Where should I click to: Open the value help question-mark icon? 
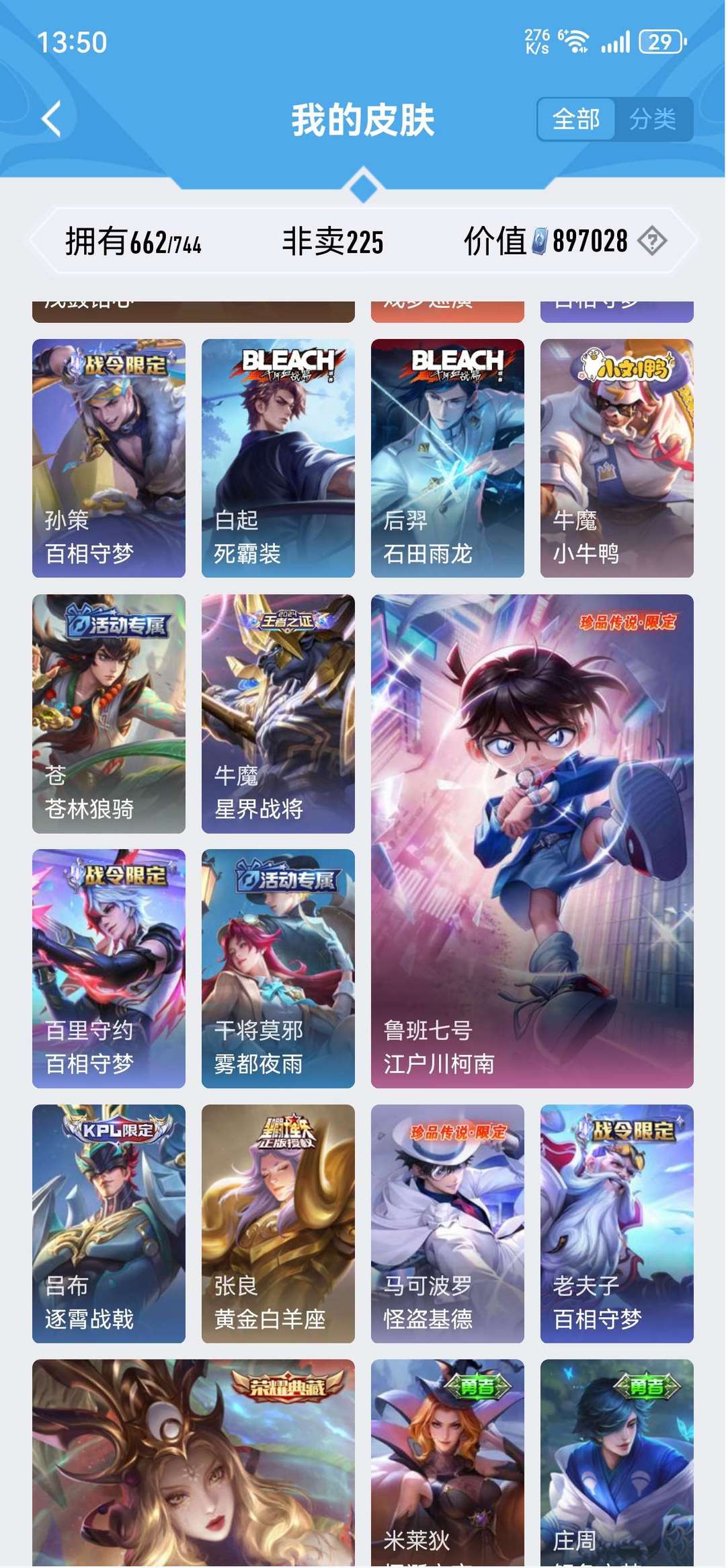(x=652, y=241)
